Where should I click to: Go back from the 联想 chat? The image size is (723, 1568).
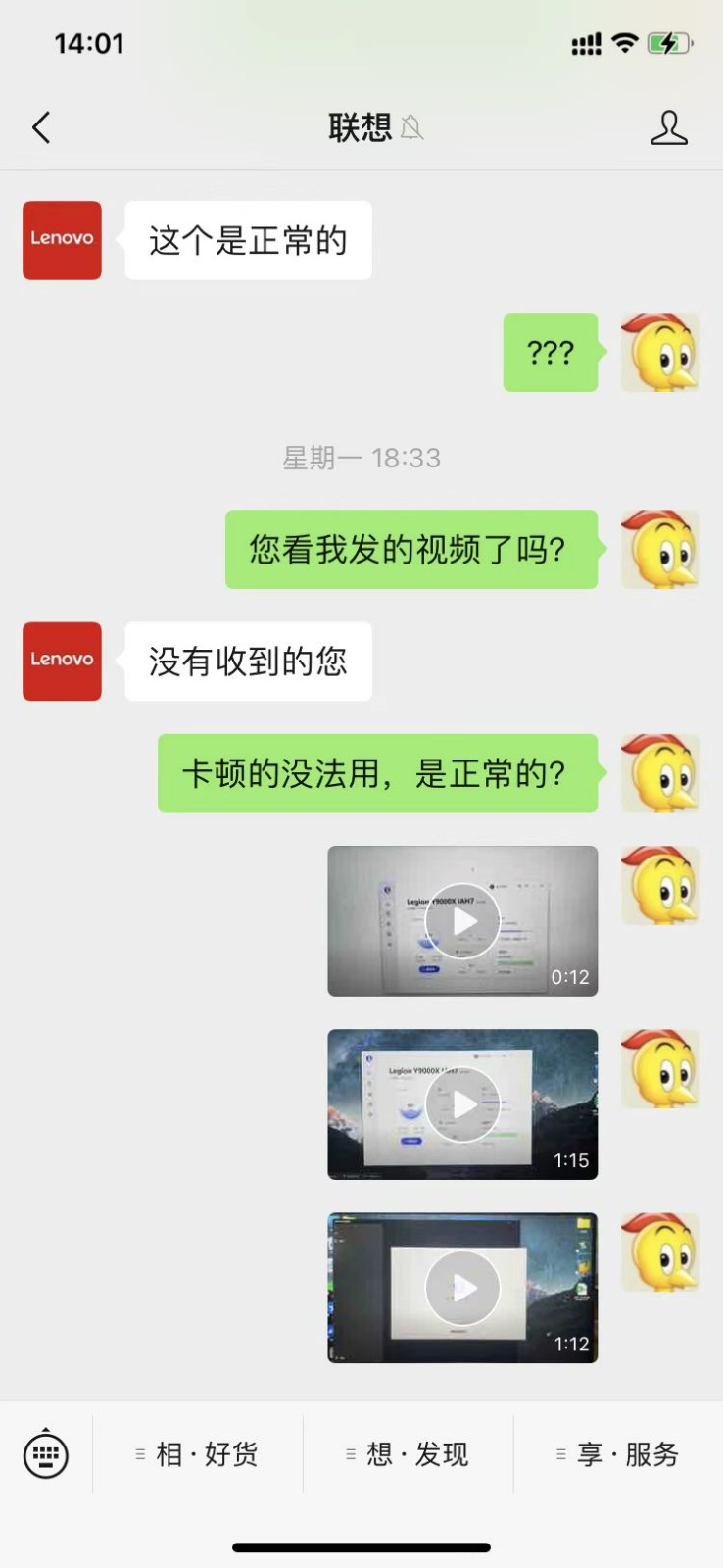[x=41, y=127]
